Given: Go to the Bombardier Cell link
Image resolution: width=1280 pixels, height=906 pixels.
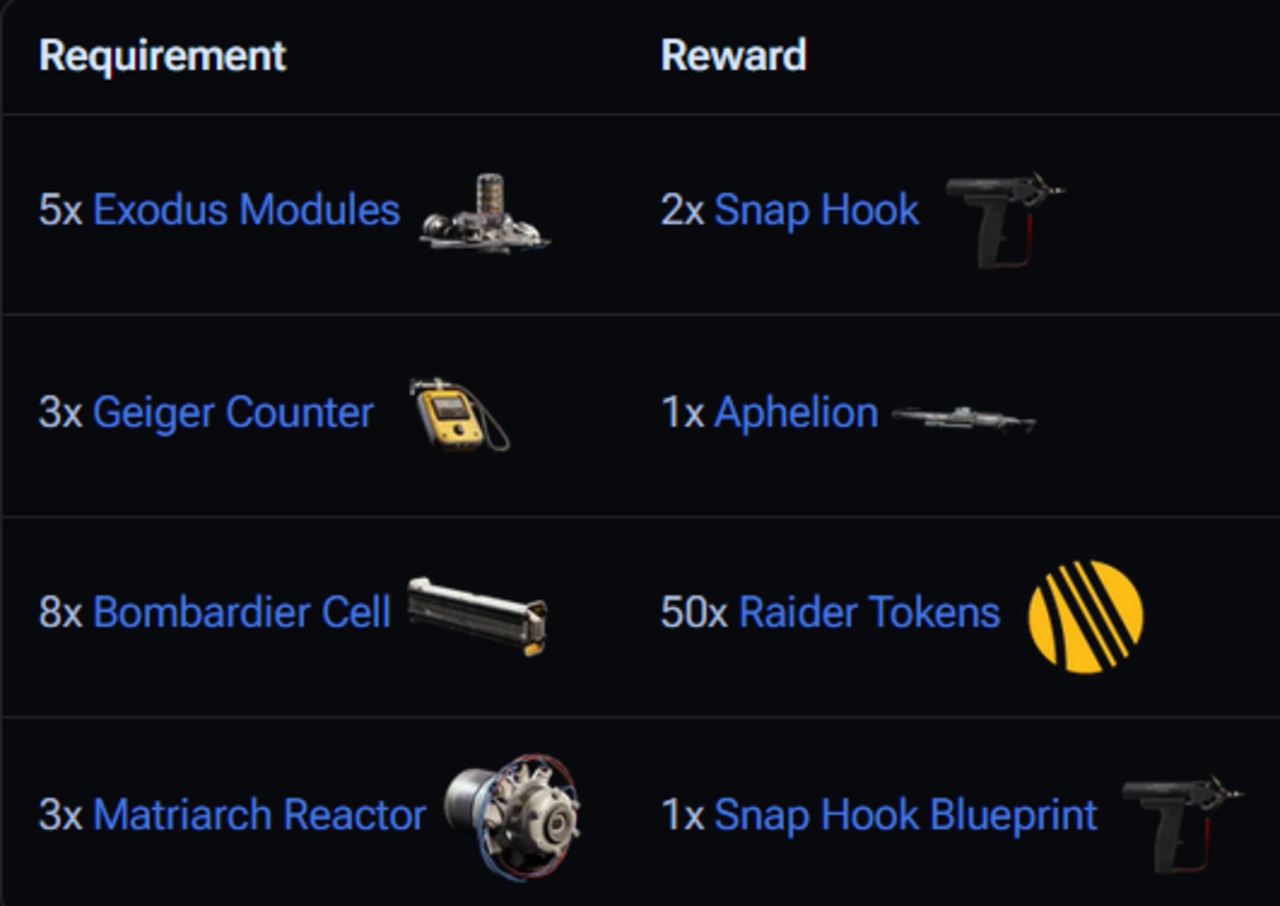Looking at the screenshot, I should pyautogui.click(x=241, y=613).
